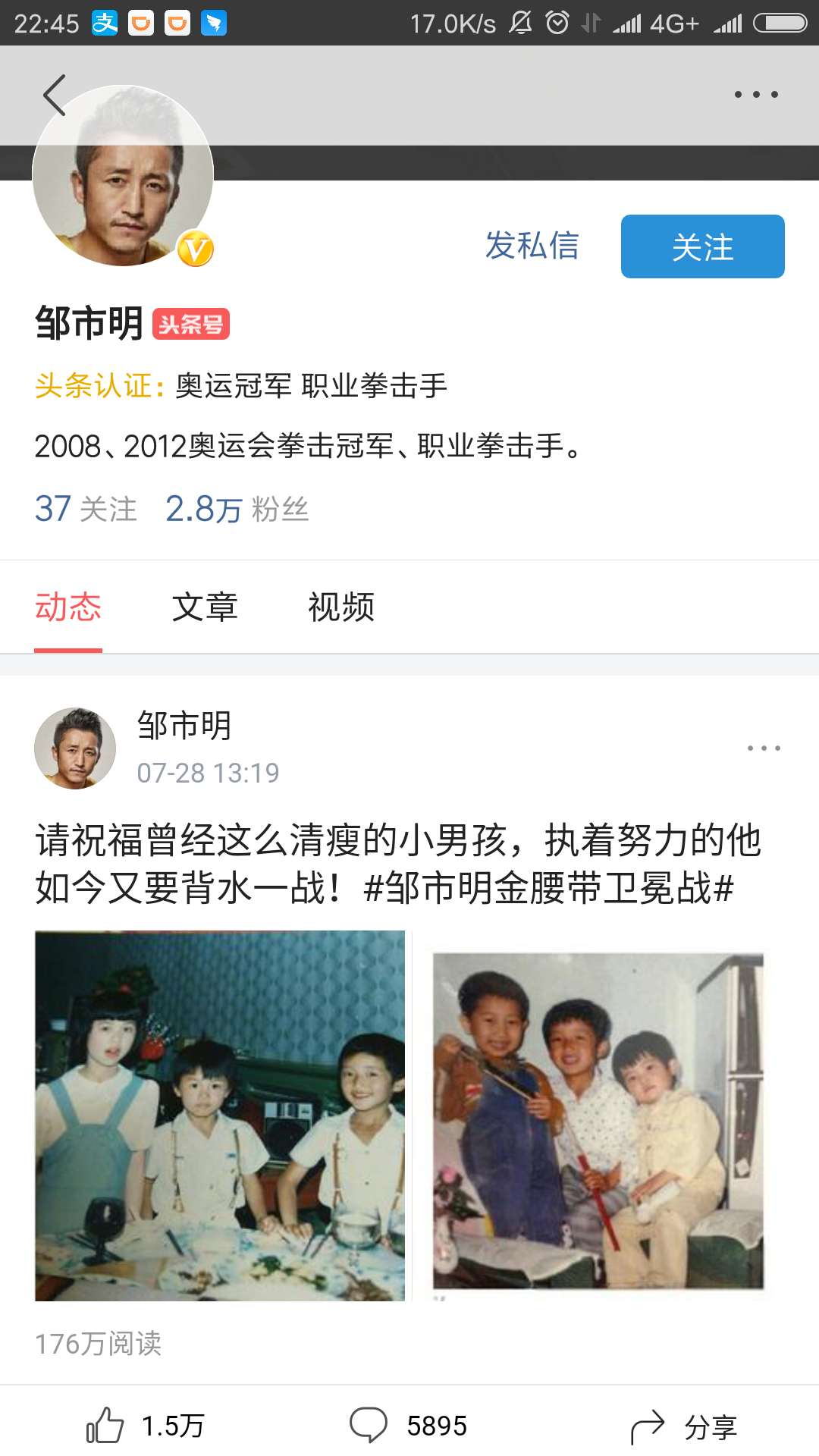The image size is (819, 1456).
Task: Open the #邹市明金腰带卫冕战# hashtag topic
Action: click(x=549, y=888)
